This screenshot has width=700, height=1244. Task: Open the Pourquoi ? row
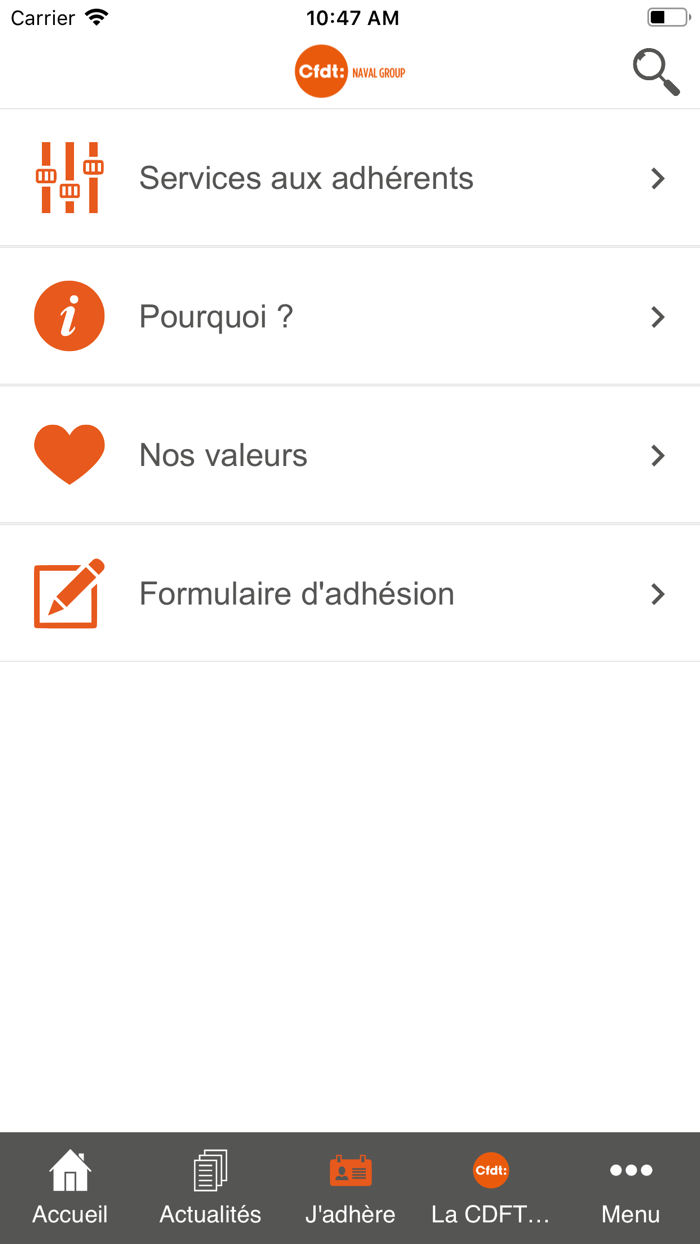[x=350, y=317]
